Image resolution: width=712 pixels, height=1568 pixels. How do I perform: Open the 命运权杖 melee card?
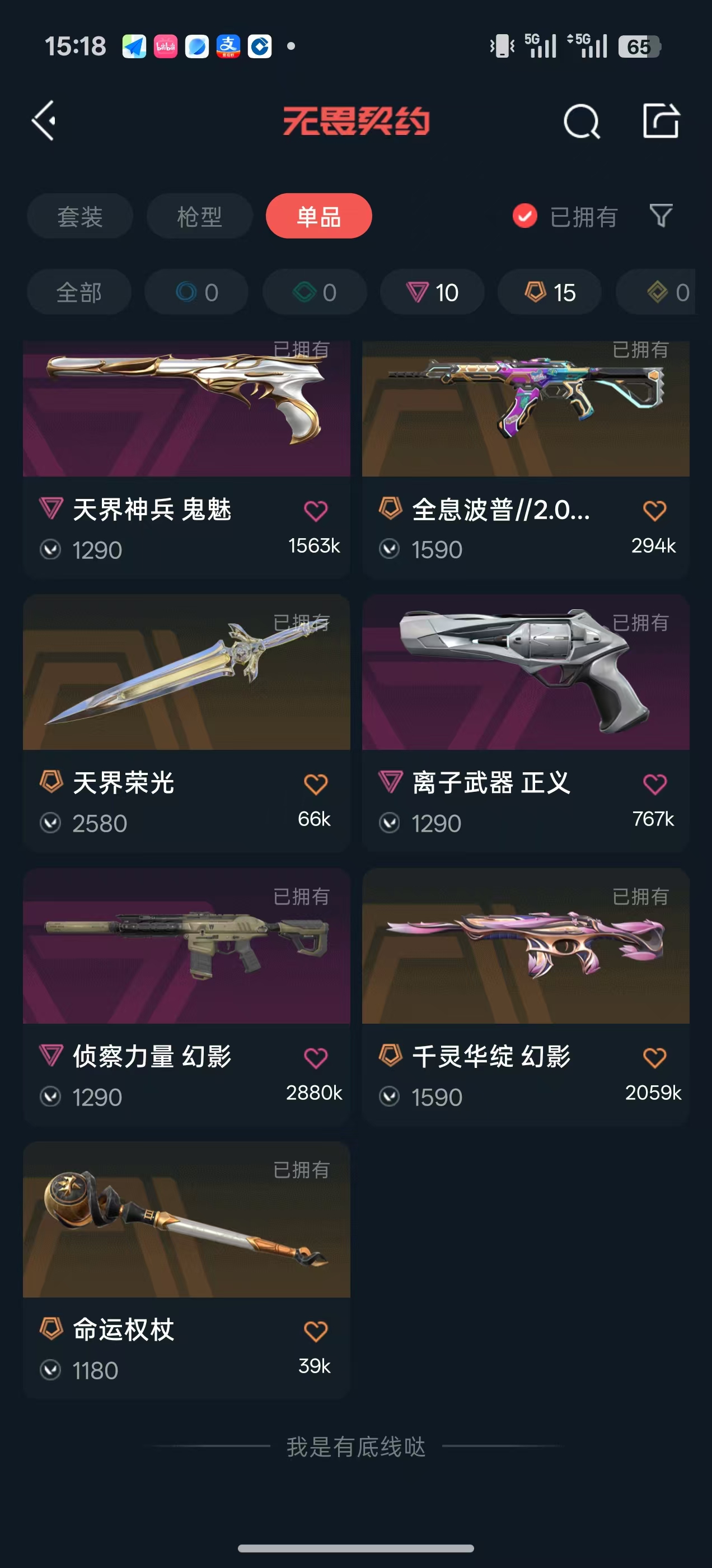pos(187,1270)
